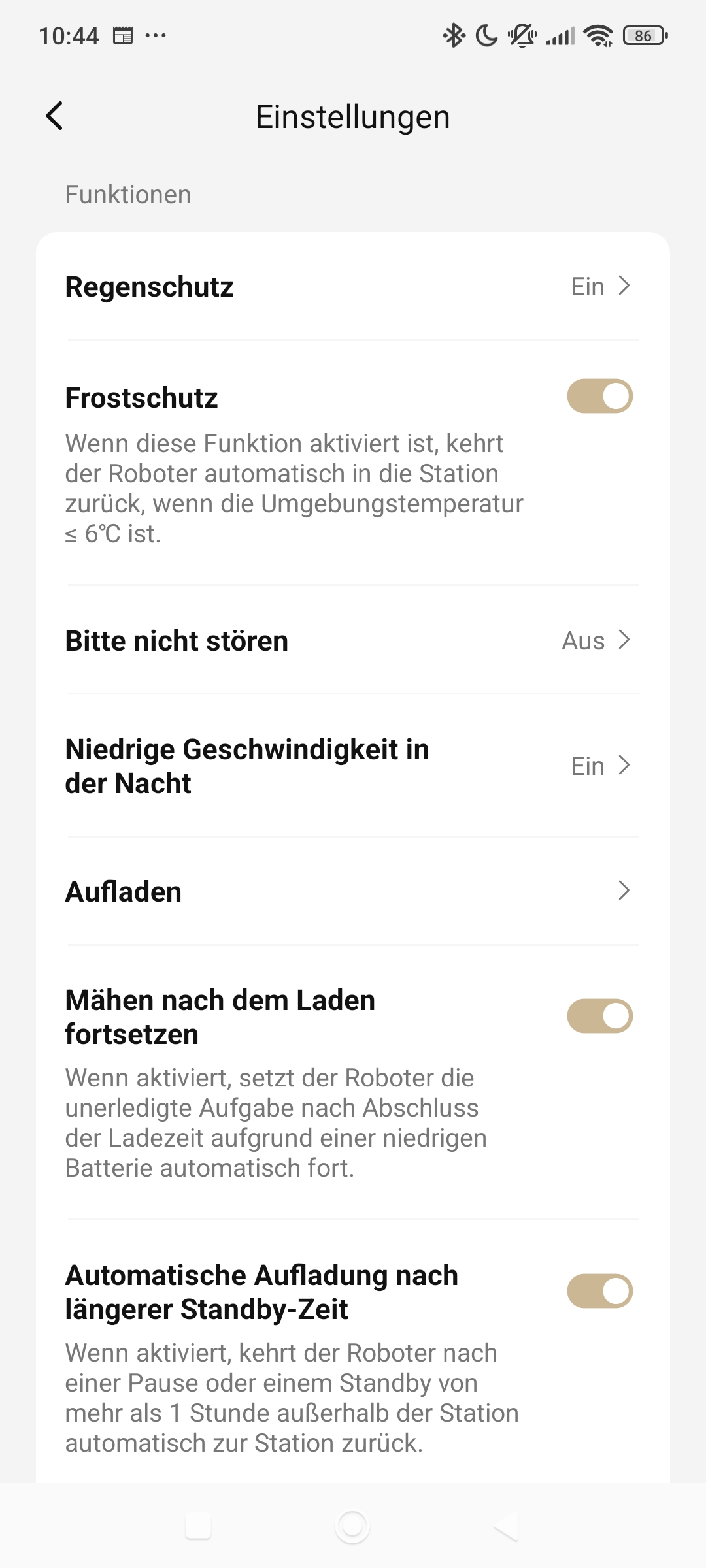Image resolution: width=706 pixels, height=1568 pixels.
Task: Open Niedrige Geschwindigkeit in der Nacht
Action: [x=353, y=766]
